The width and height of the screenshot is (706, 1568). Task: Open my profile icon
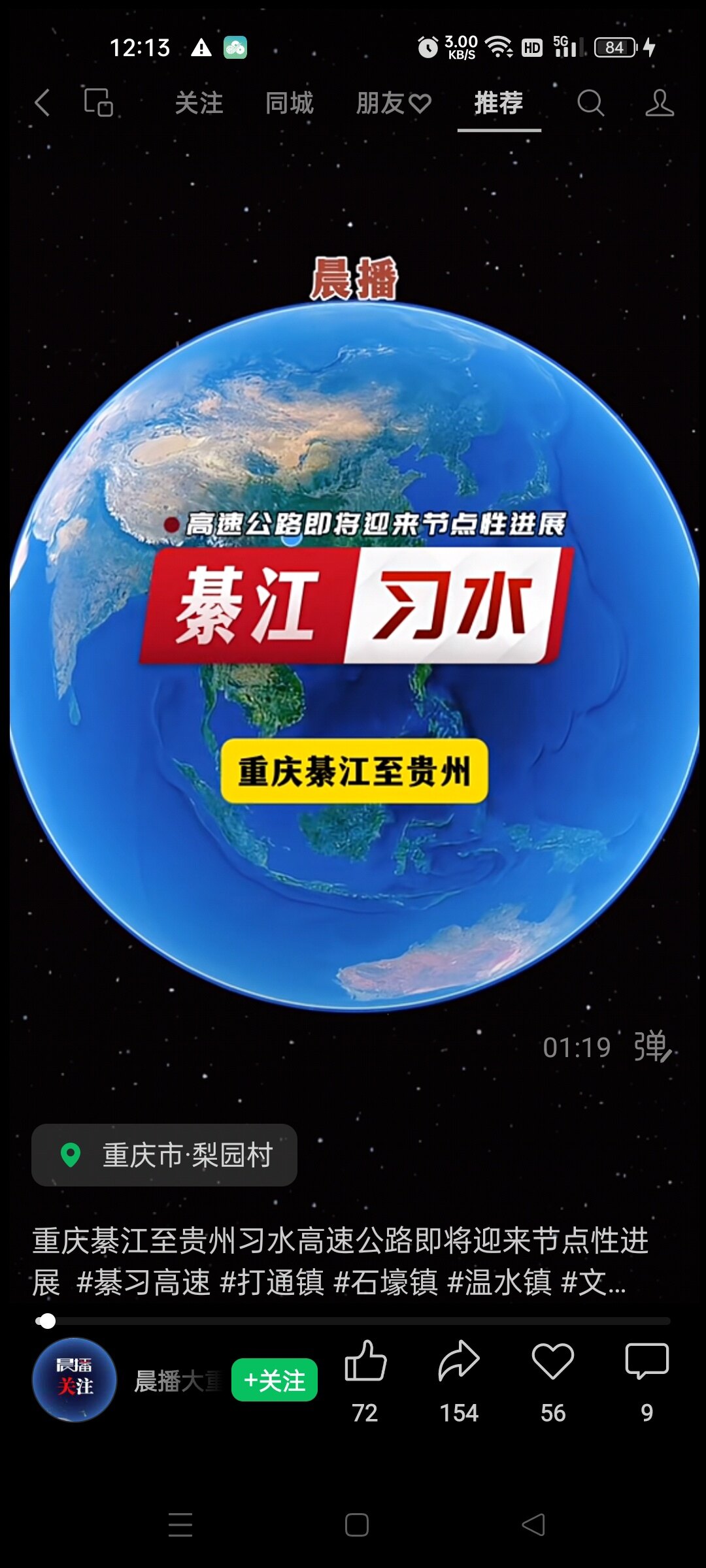click(659, 103)
